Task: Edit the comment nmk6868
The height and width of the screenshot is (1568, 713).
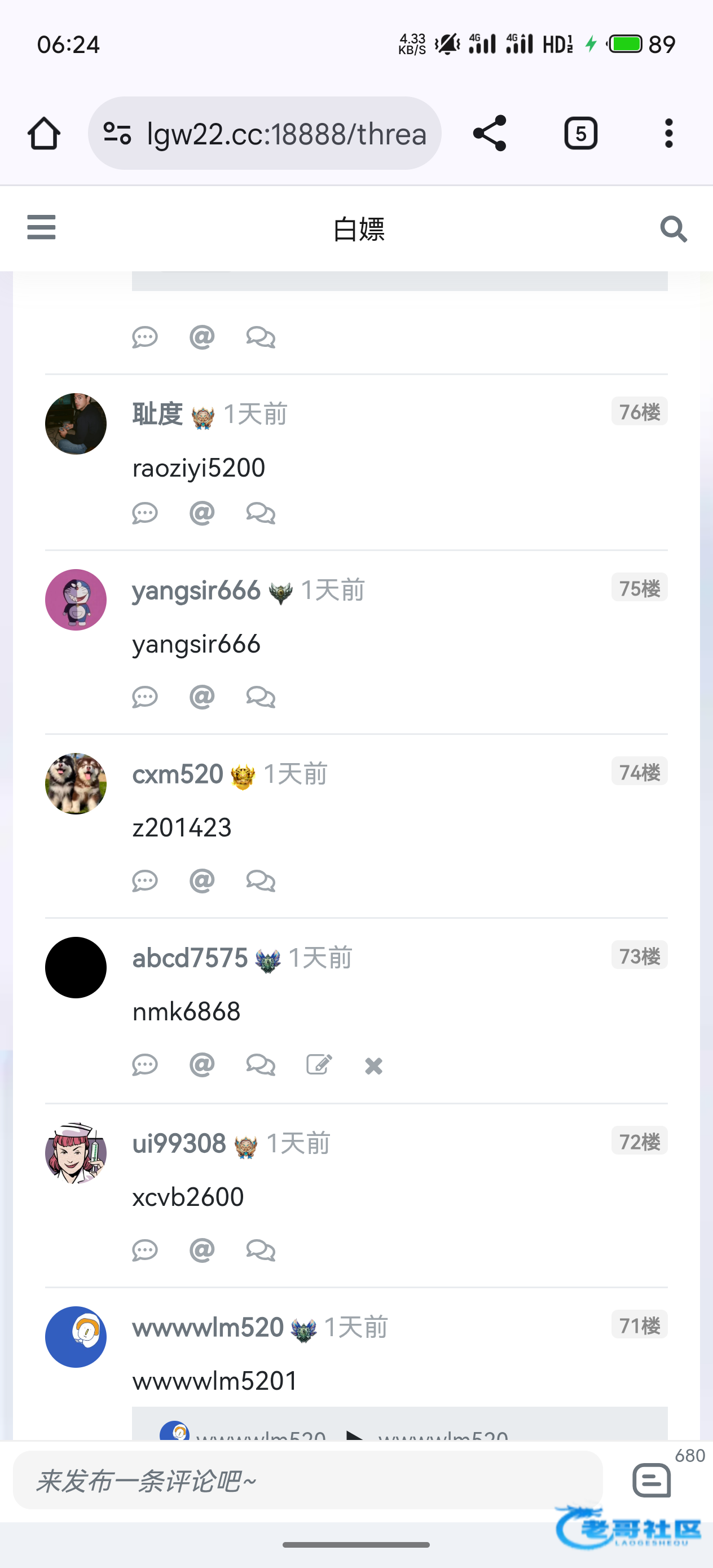Action: click(x=319, y=1065)
